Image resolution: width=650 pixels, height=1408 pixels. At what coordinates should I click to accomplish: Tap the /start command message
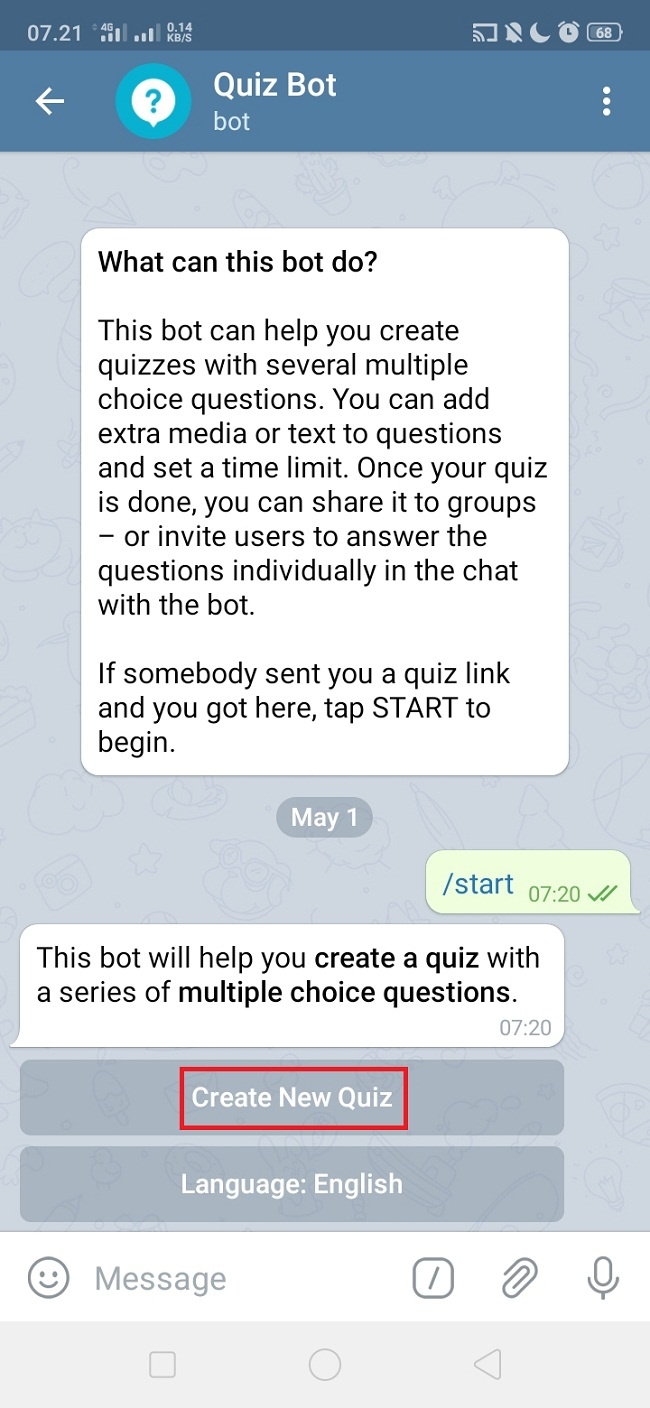pyautogui.click(x=479, y=884)
